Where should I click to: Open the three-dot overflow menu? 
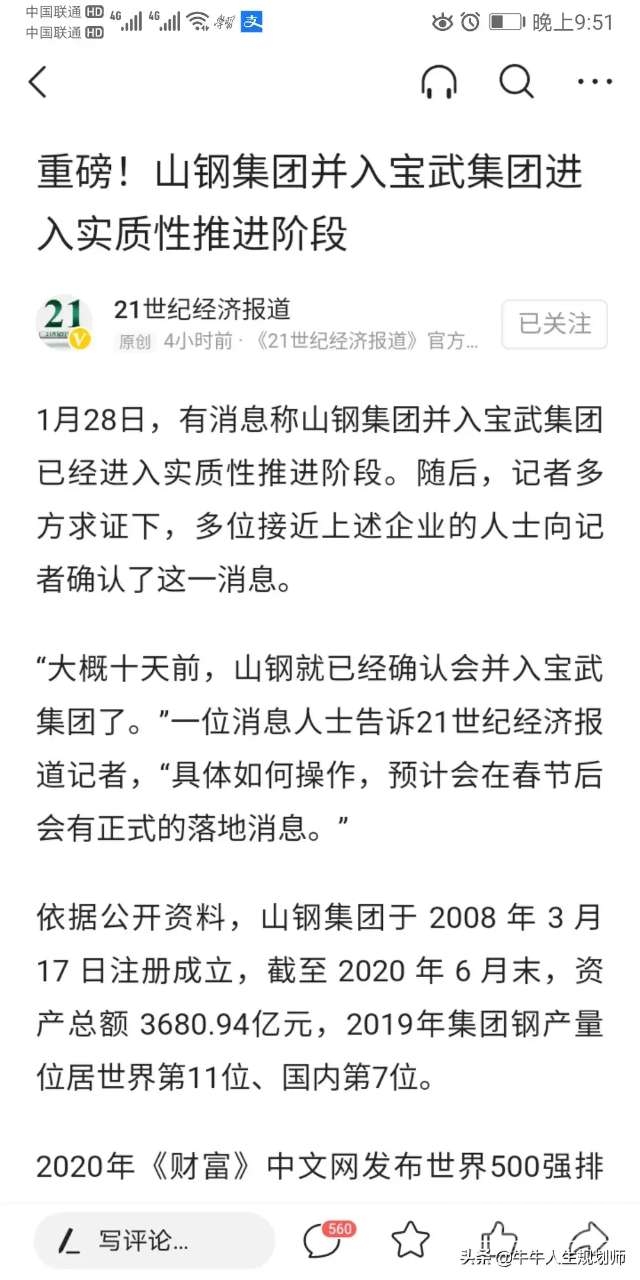point(594,82)
